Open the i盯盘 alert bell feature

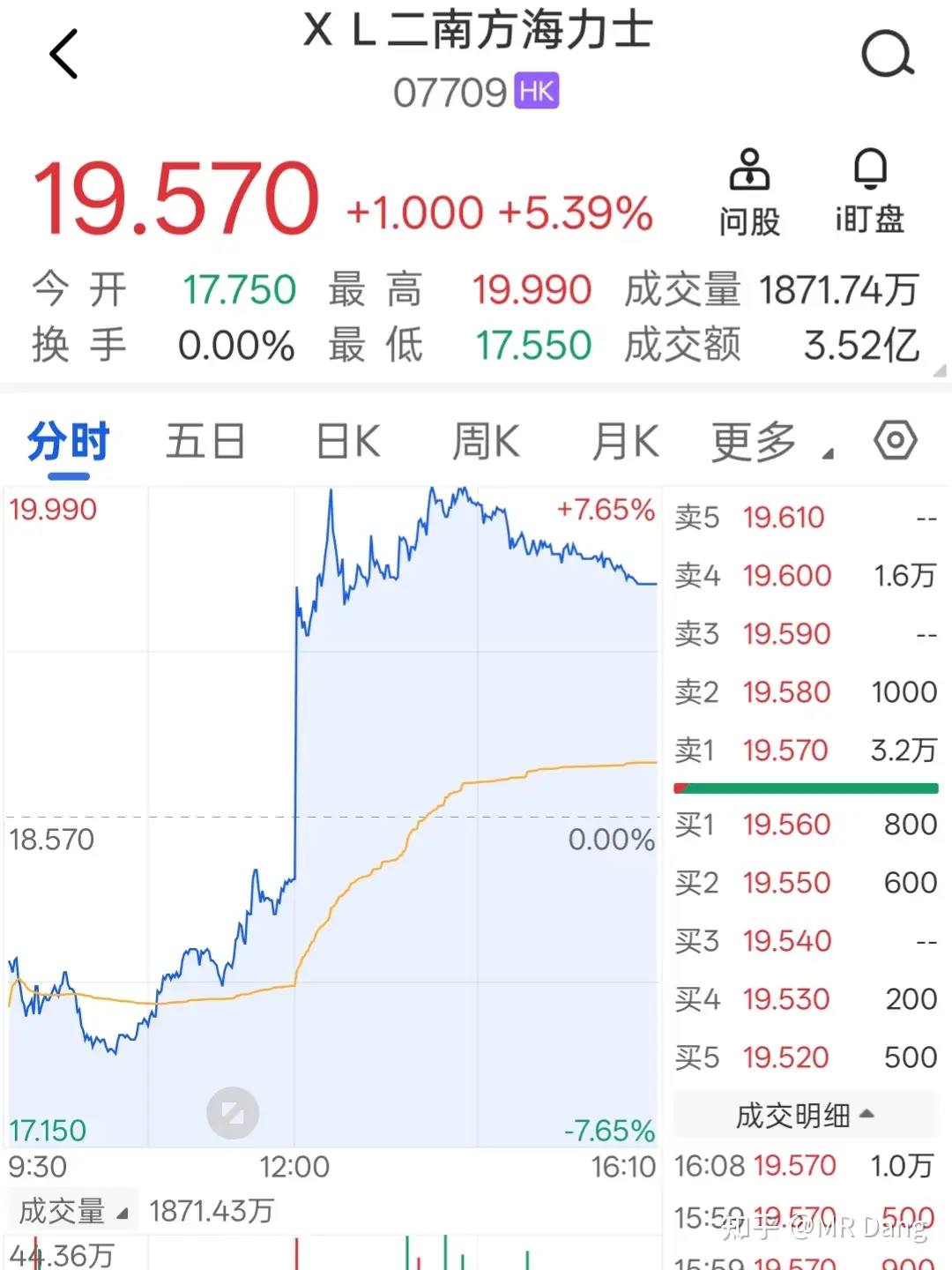coord(870,189)
